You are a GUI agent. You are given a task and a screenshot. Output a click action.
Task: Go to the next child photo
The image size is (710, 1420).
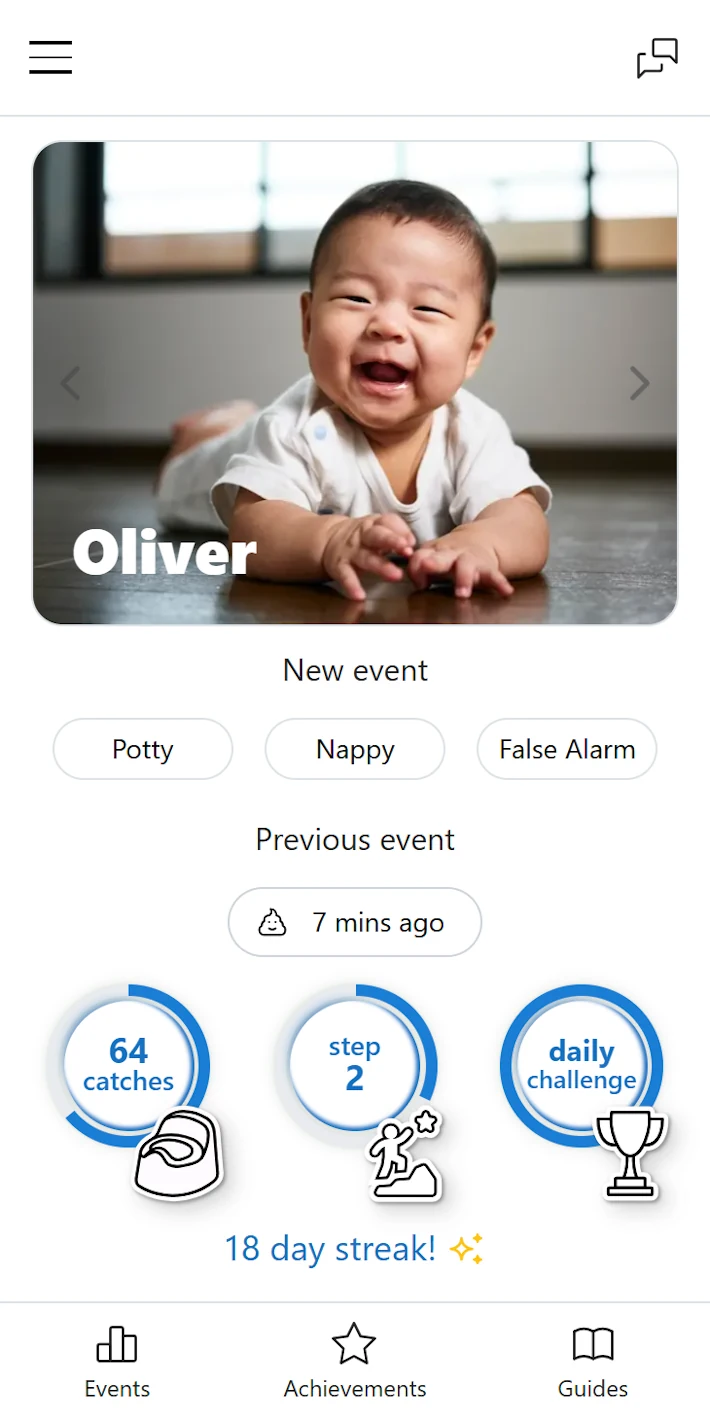639,383
